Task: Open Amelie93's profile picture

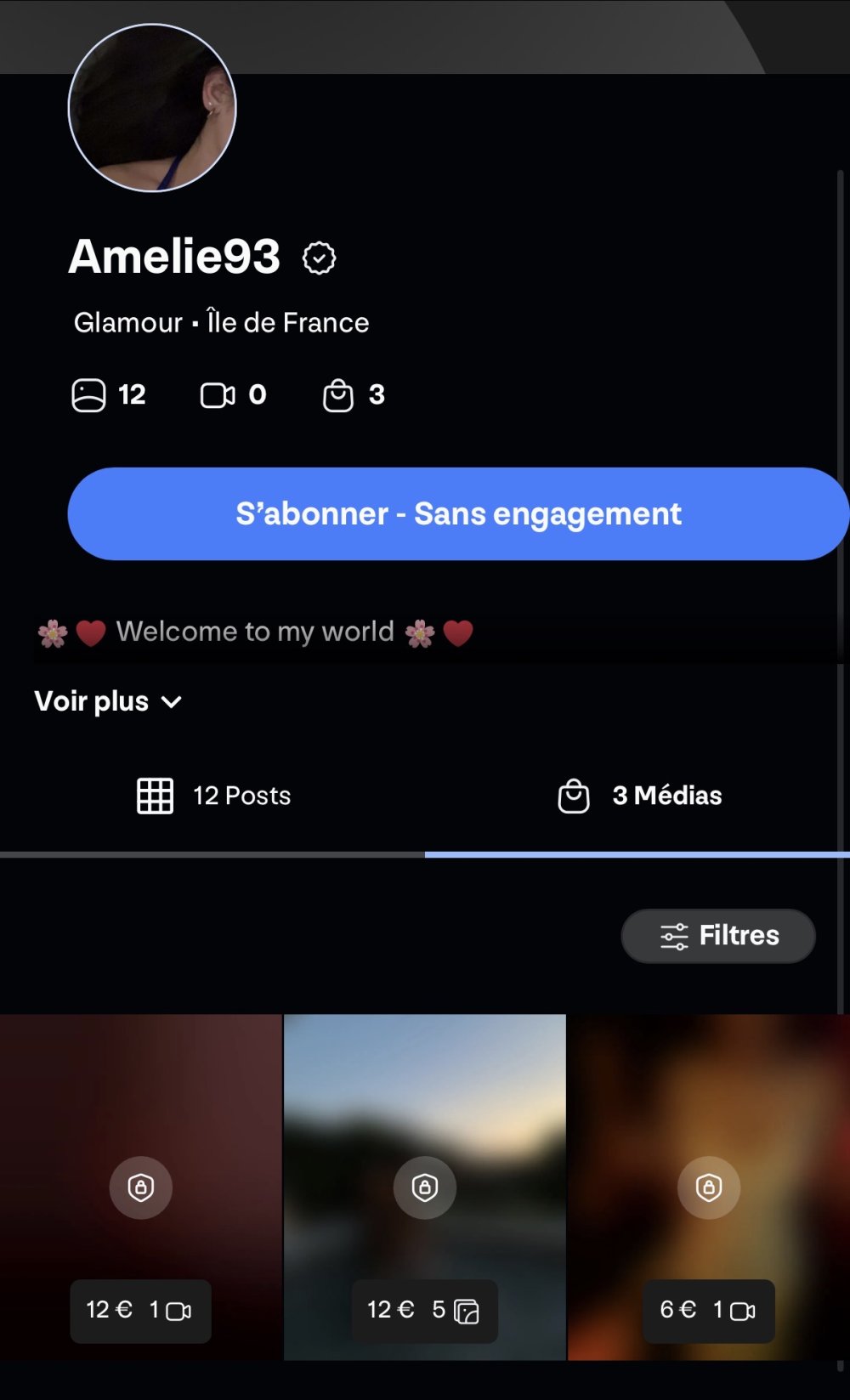Action: click(152, 108)
